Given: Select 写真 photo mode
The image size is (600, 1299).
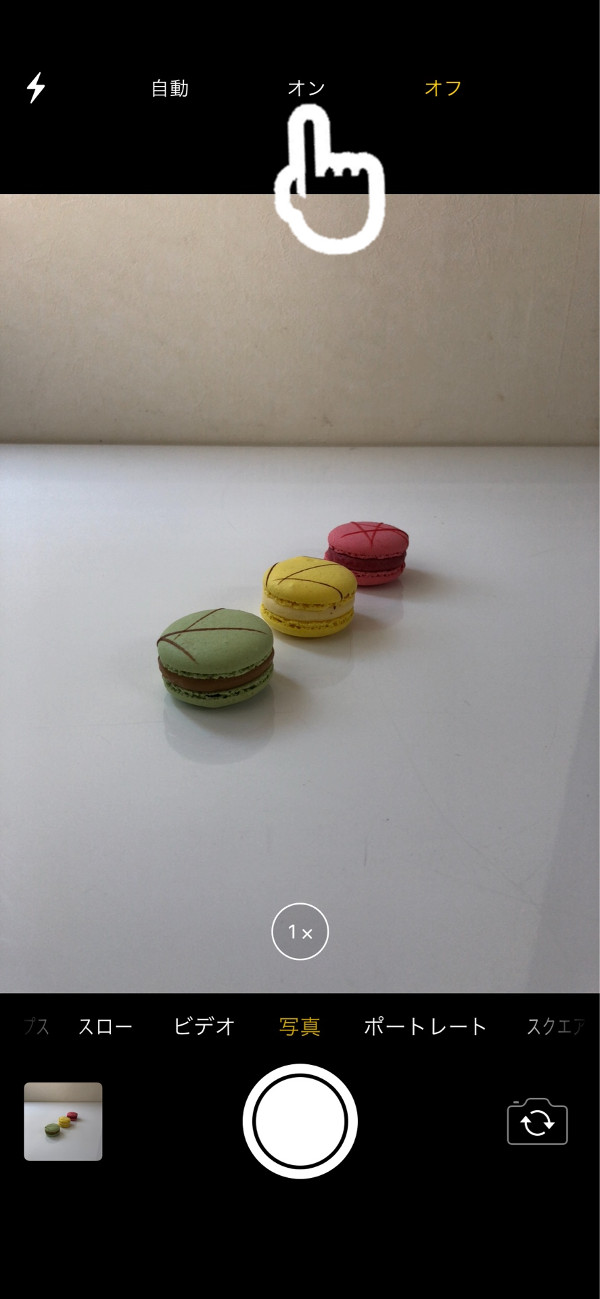Looking at the screenshot, I should point(300,1026).
